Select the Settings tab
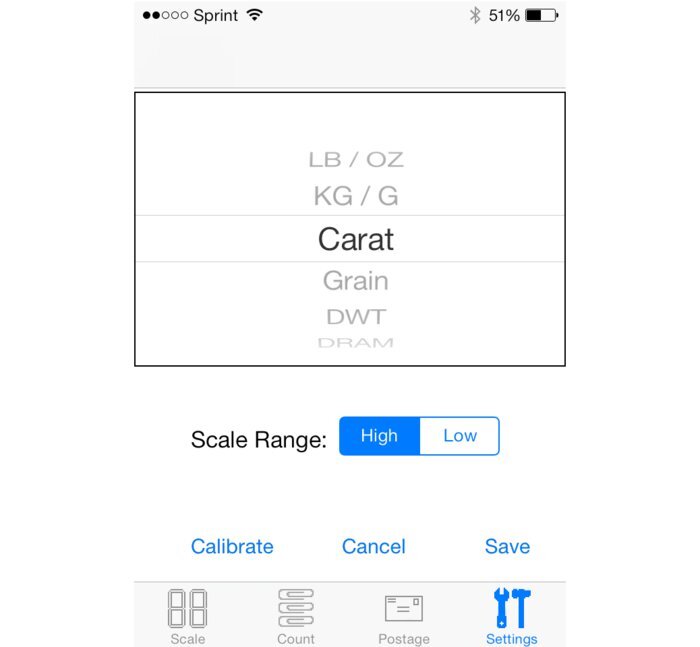Viewport: 700px width, 647px height. click(x=511, y=616)
